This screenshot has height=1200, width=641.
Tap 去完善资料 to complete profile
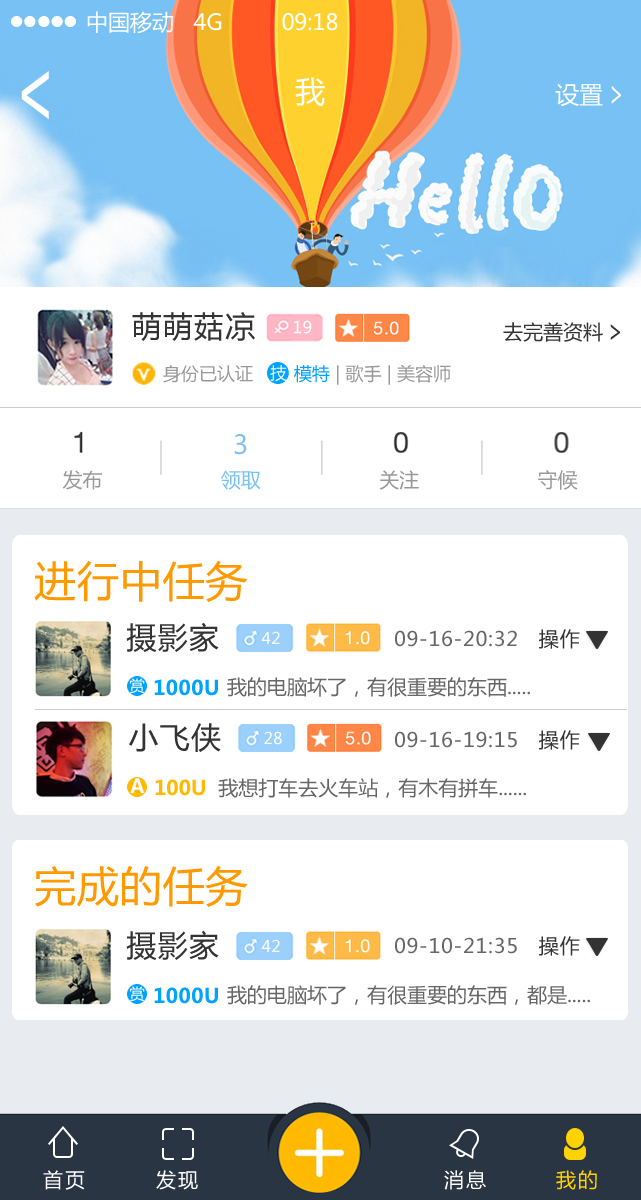pyautogui.click(x=561, y=333)
